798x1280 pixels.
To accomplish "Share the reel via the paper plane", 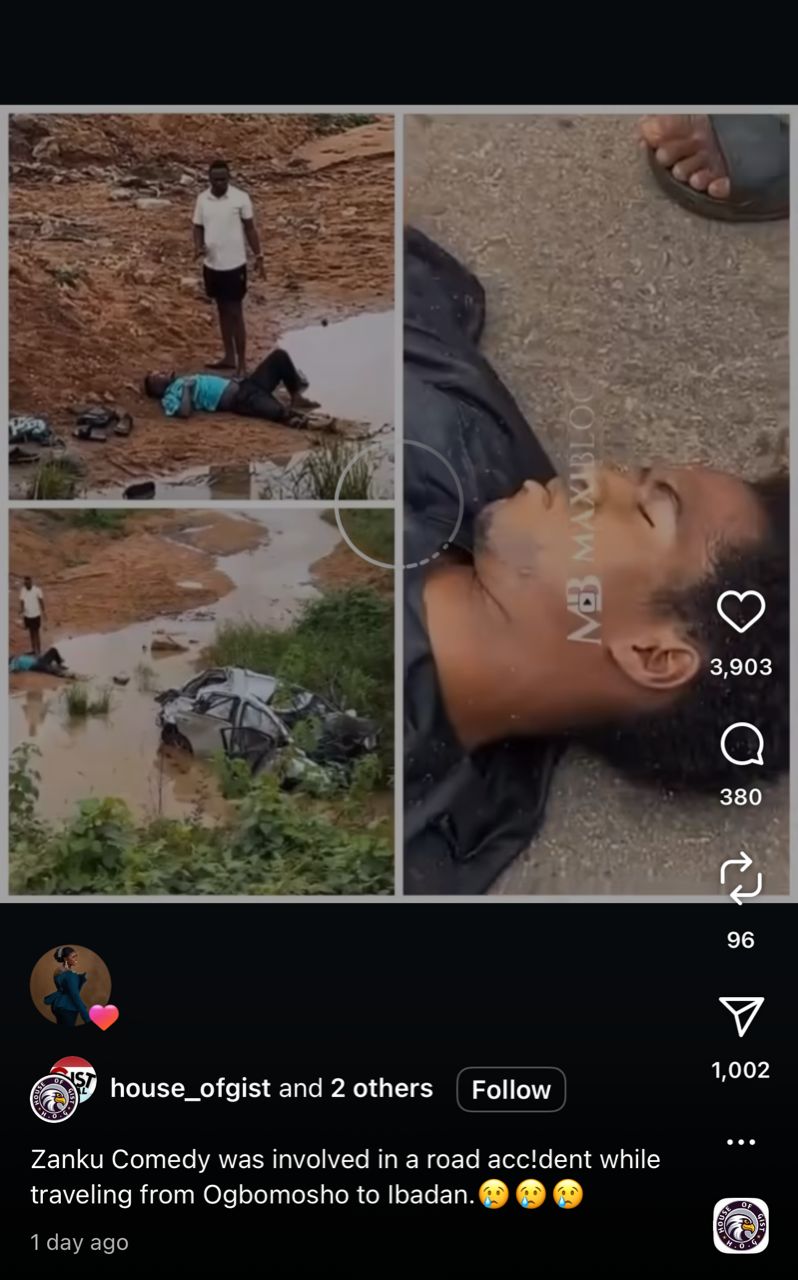I will coord(741,1016).
